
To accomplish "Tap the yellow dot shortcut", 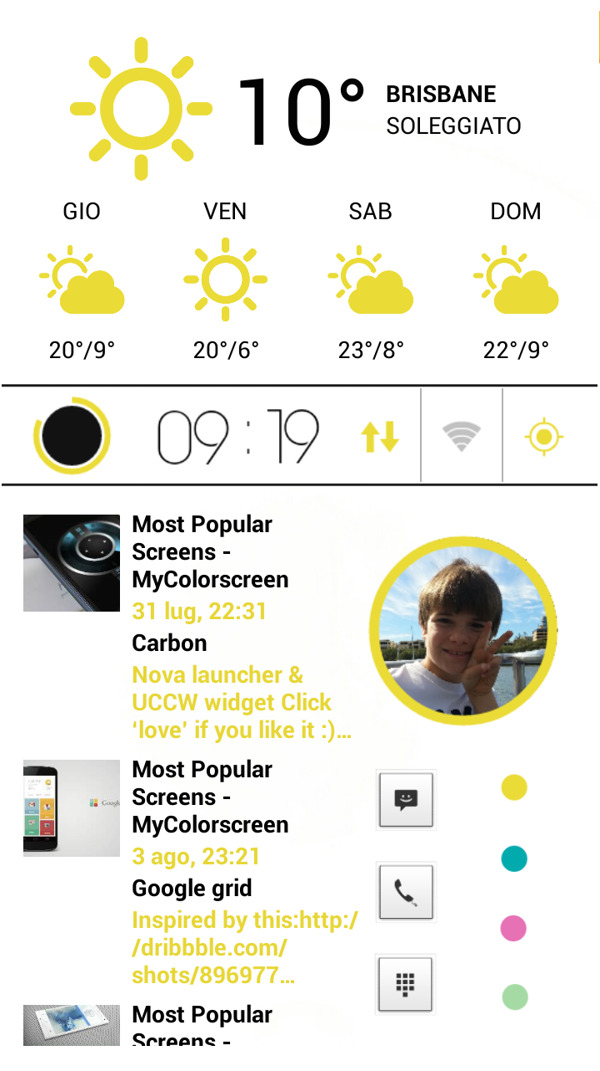I will tap(514, 788).
